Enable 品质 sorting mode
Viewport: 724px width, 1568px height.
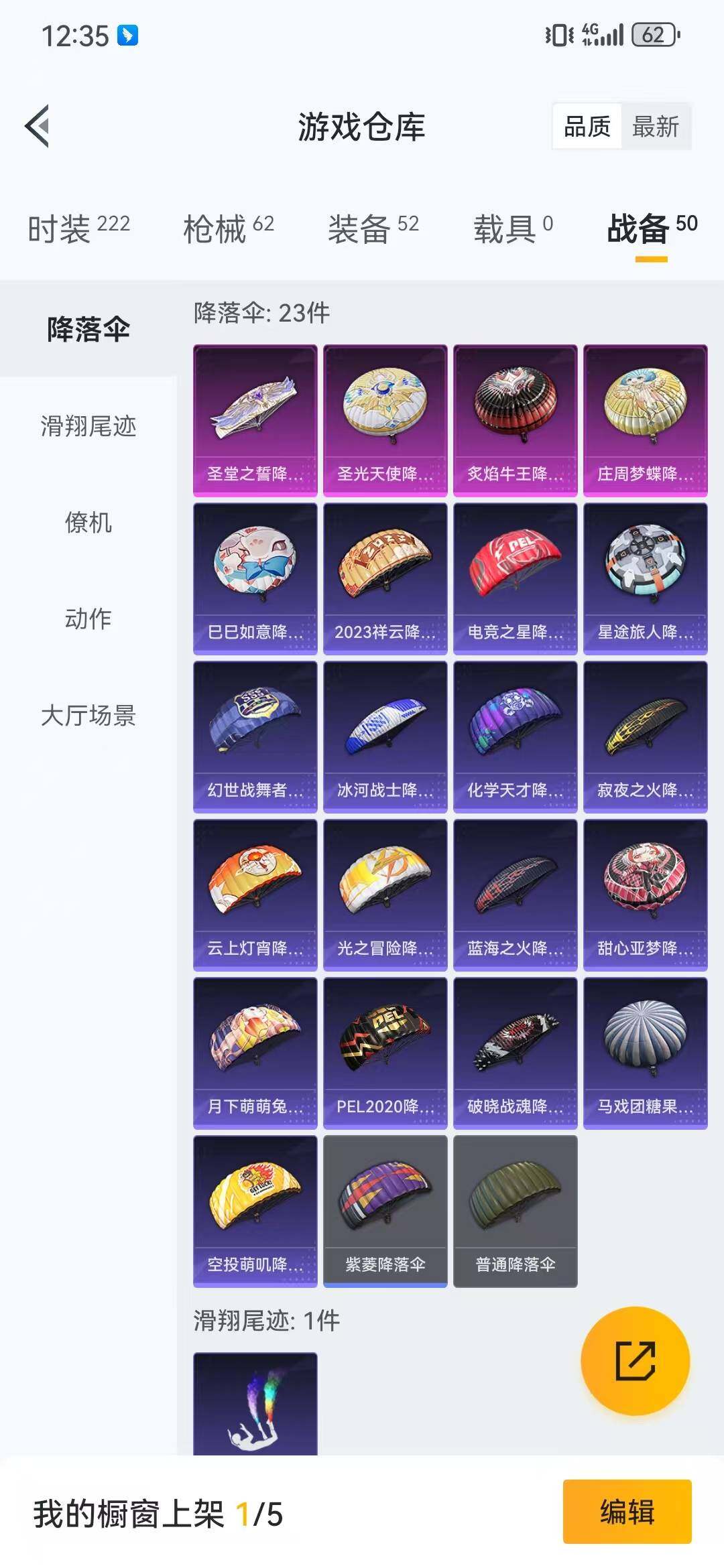pos(586,126)
